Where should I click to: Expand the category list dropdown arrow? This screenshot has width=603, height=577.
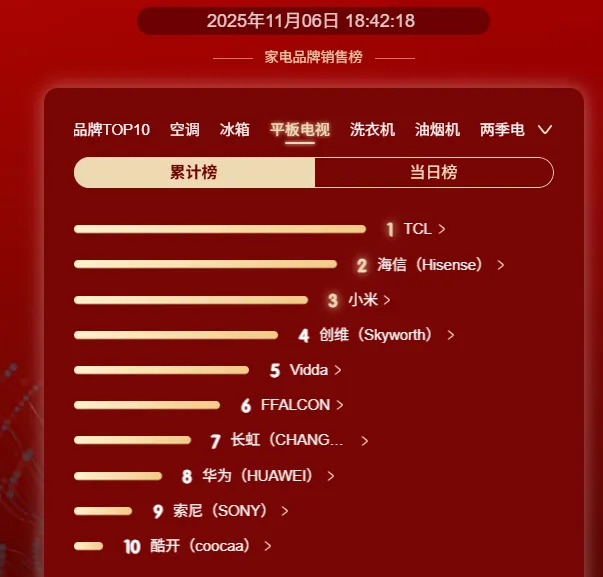coord(545,130)
